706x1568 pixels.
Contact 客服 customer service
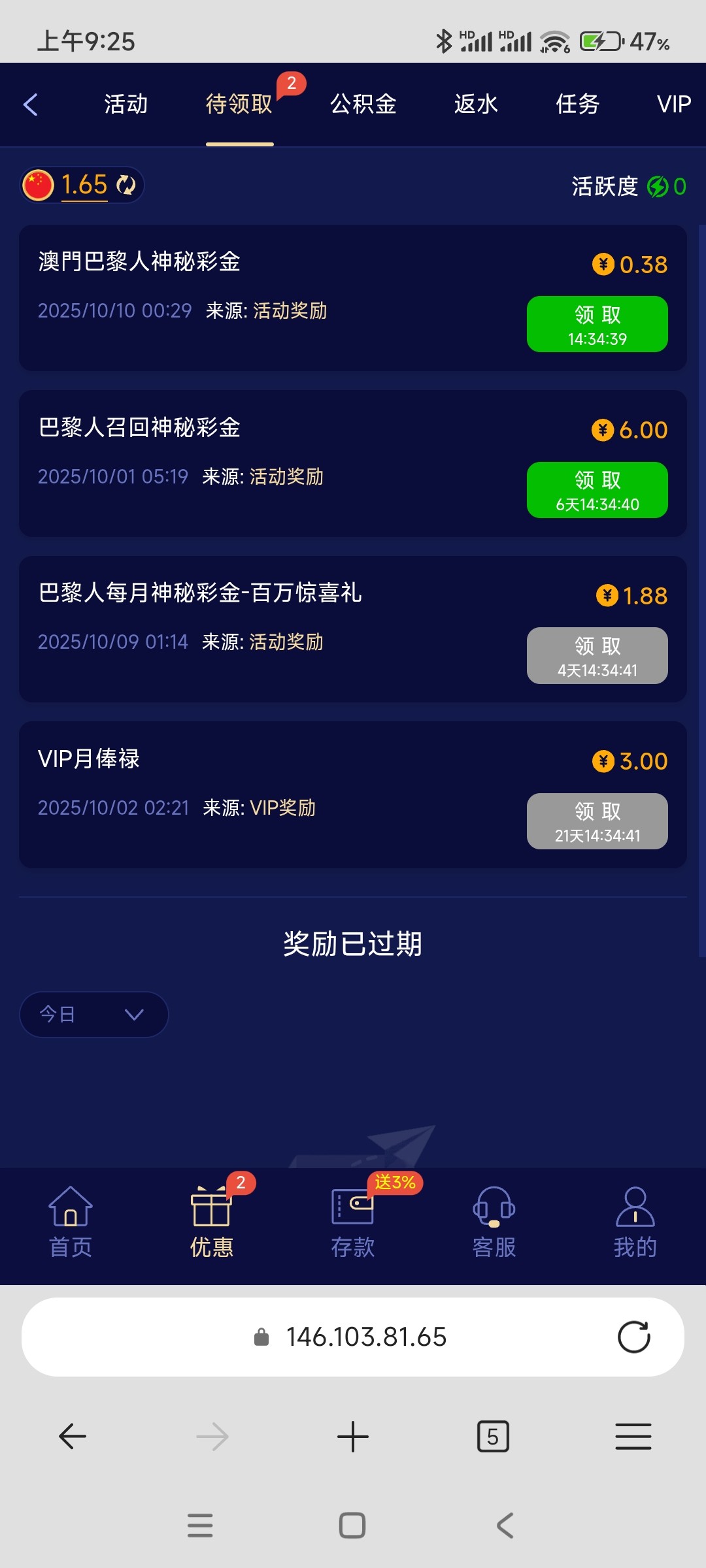(x=494, y=1222)
